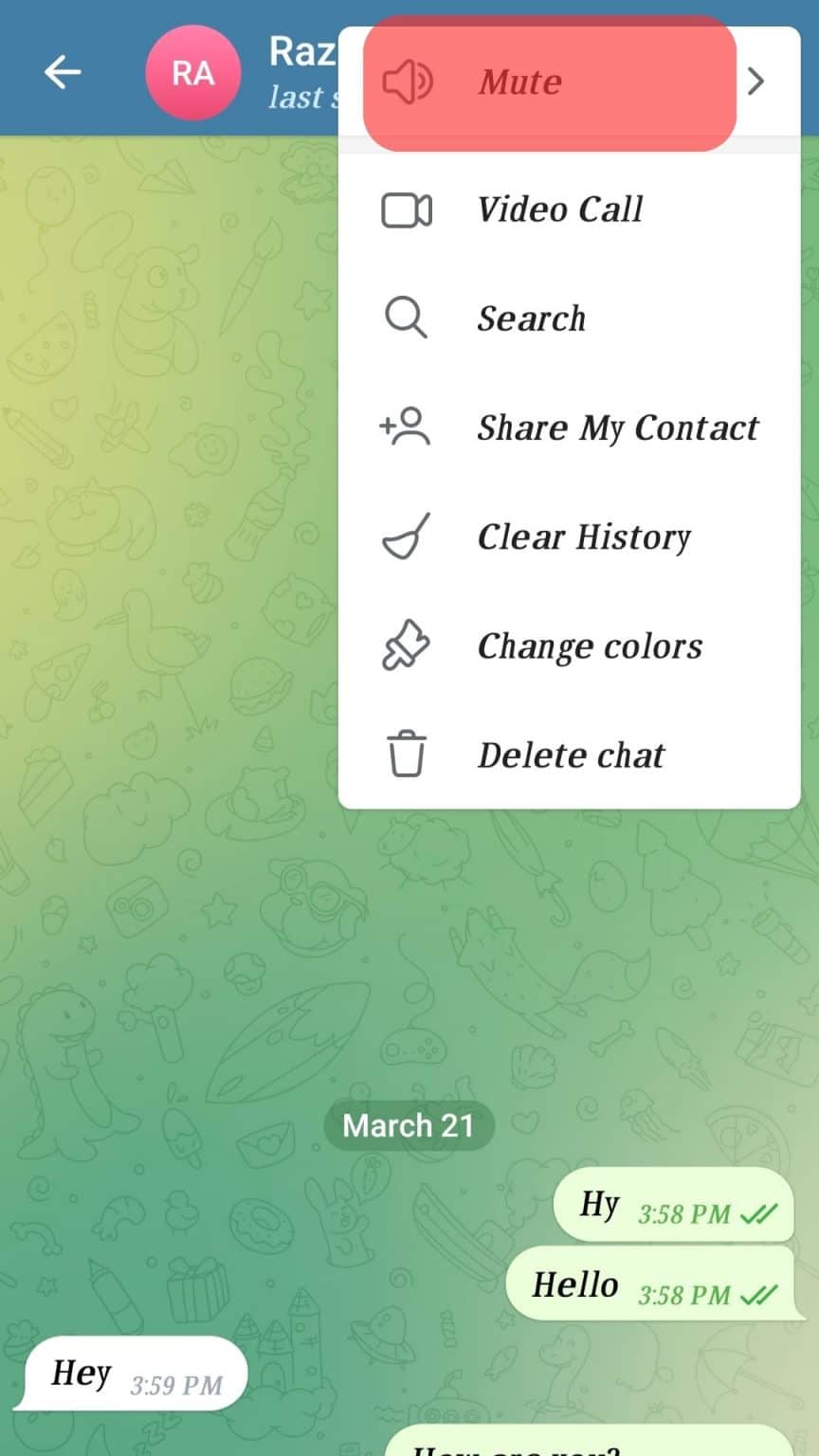This screenshot has width=819, height=1456.
Task: Click the Mute speaker icon
Action: coord(406,82)
